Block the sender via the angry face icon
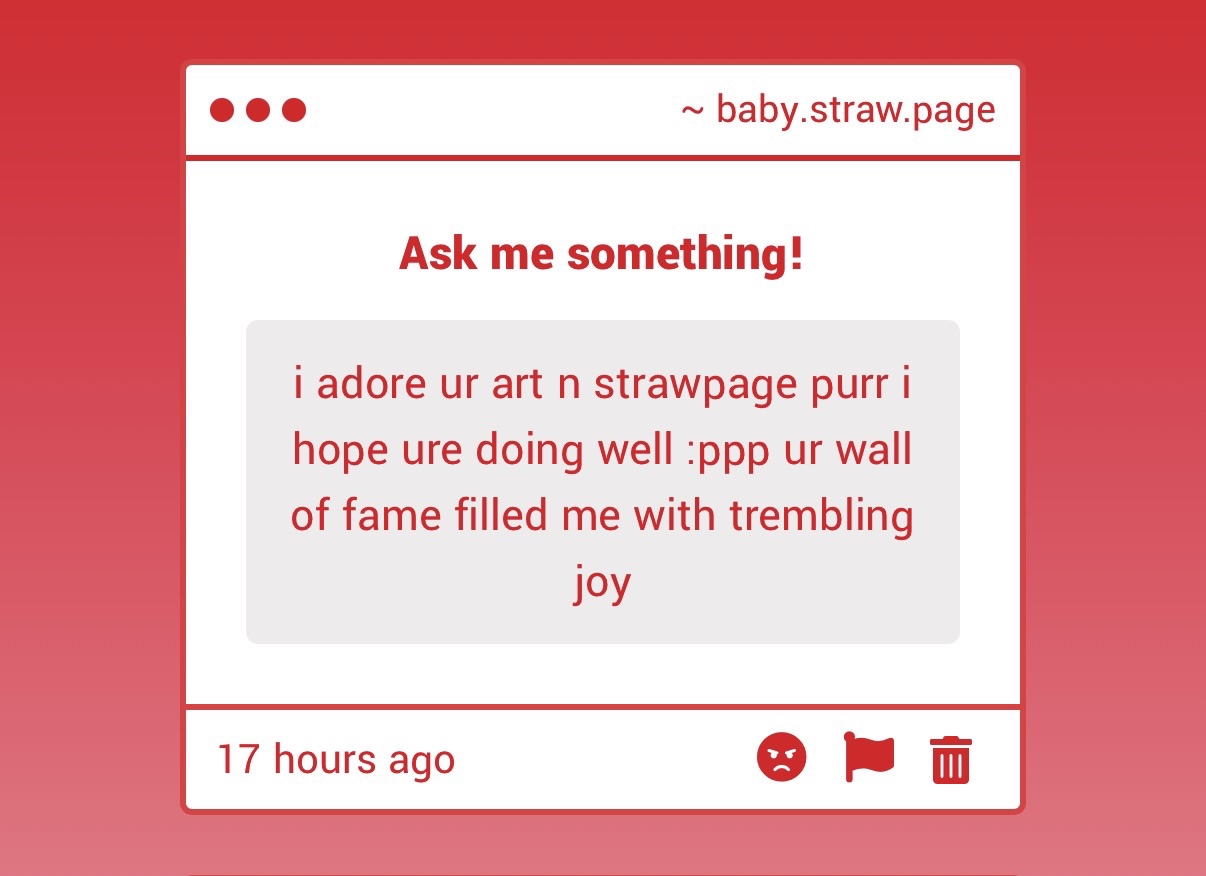The image size is (1206, 876). pos(781,757)
